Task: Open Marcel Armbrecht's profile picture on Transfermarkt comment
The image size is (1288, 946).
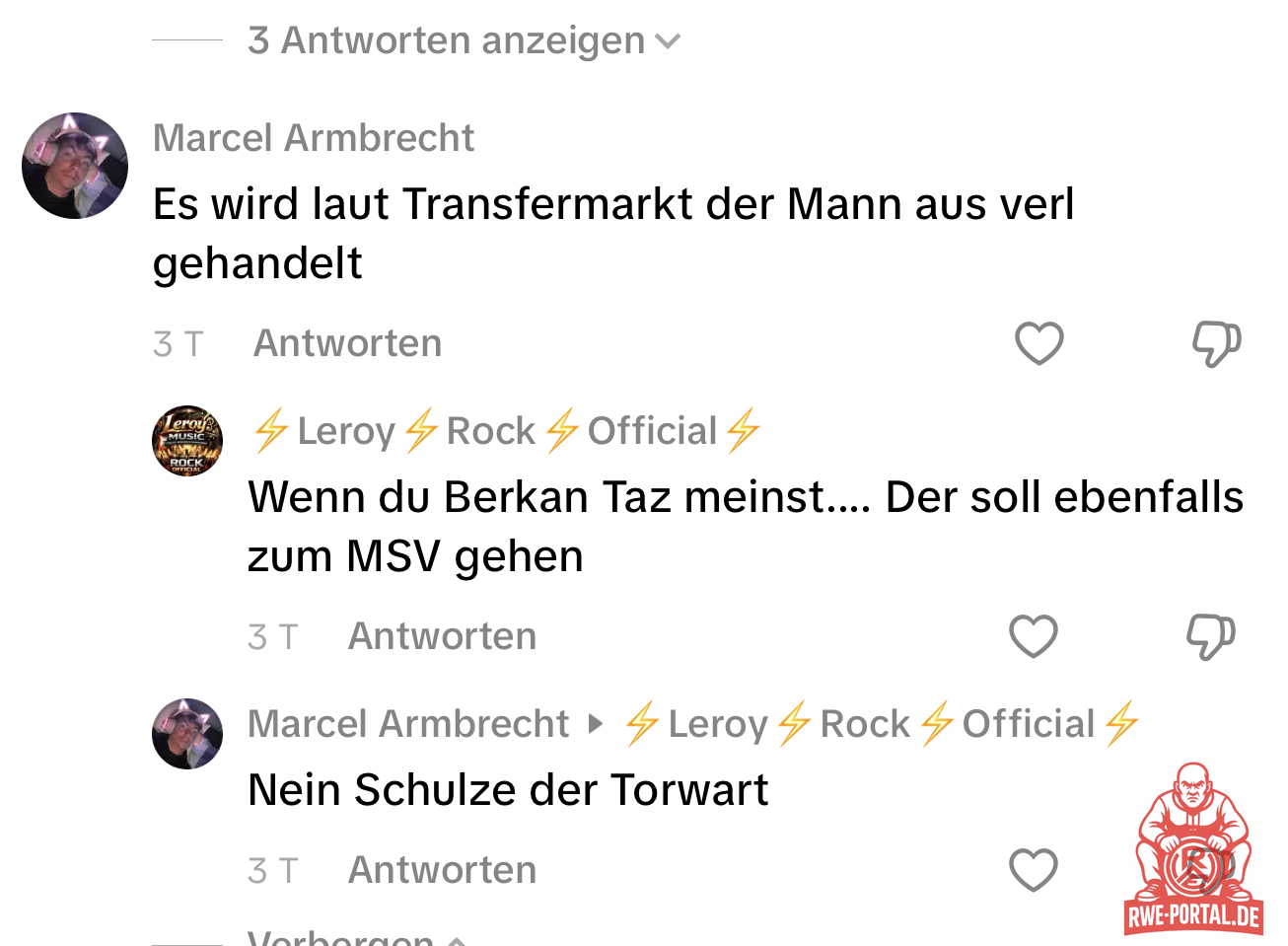Action: pyautogui.click(x=75, y=166)
